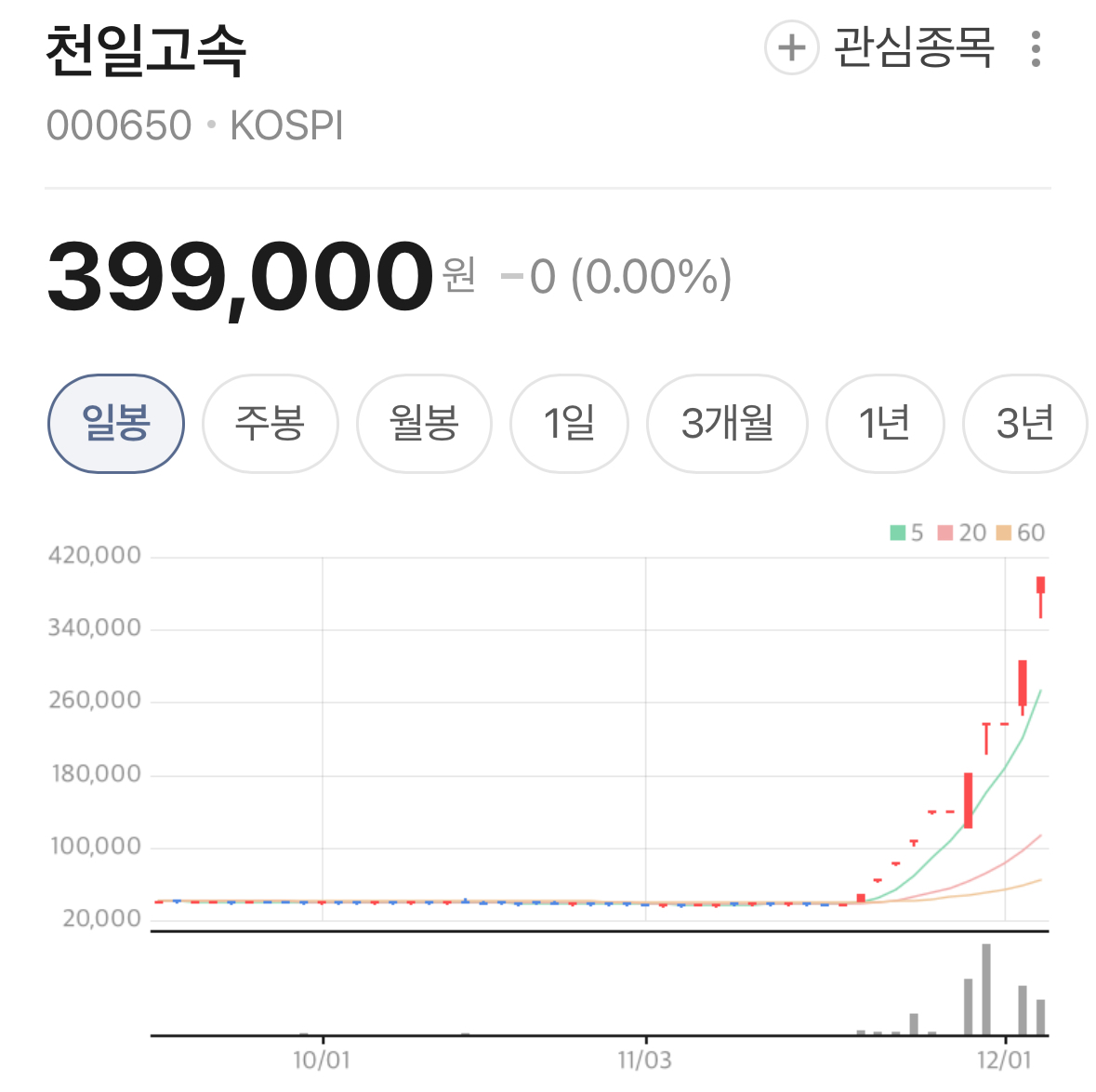Switch to 주봉 weekly candle chart
This screenshot has height=1092, width=1096.
[x=270, y=424]
